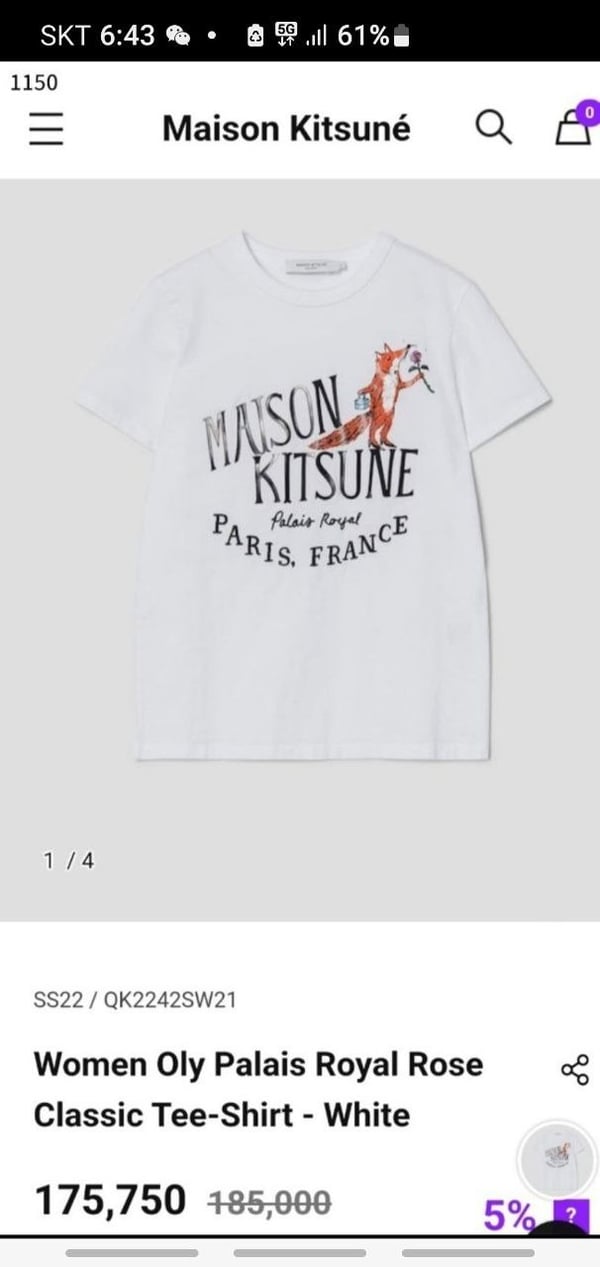This screenshot has width=600, height=1267.
Task: Open the purple question mark help button
Action: pos(570,1214)
